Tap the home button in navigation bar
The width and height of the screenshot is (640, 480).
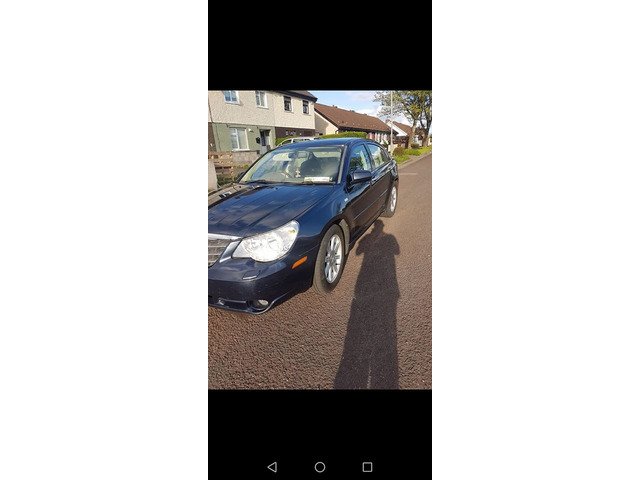(x=320, y=467)
